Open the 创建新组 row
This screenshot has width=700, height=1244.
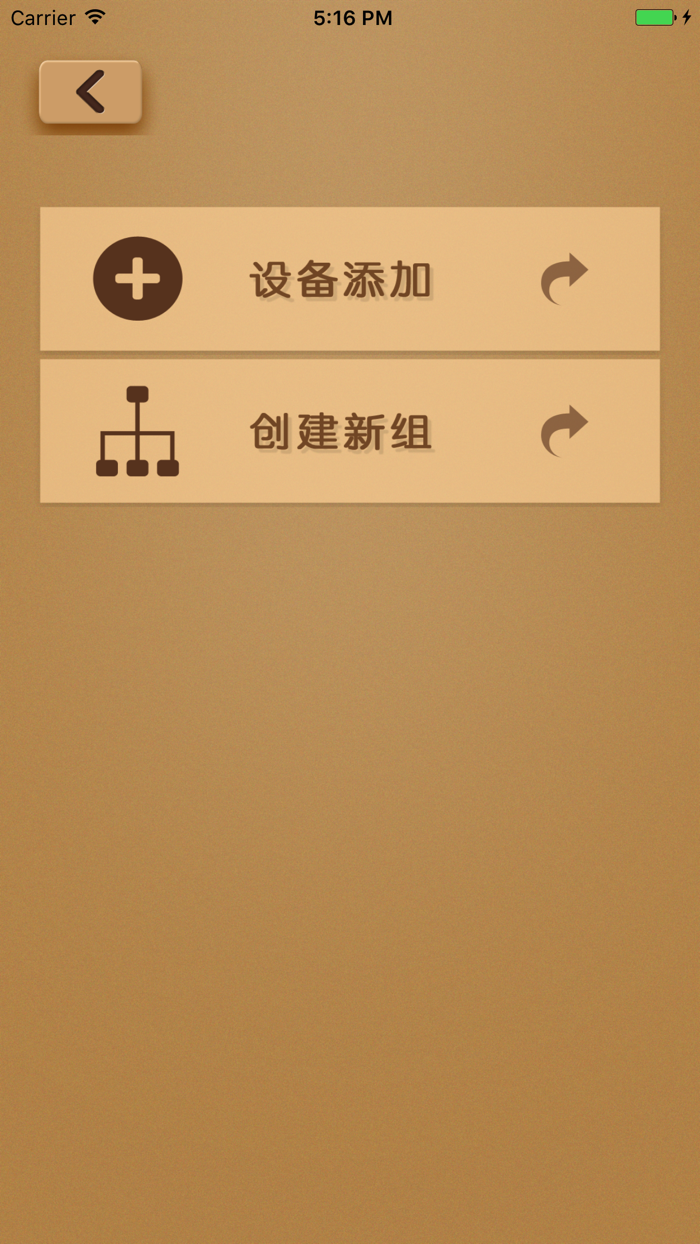coord(350,431)
